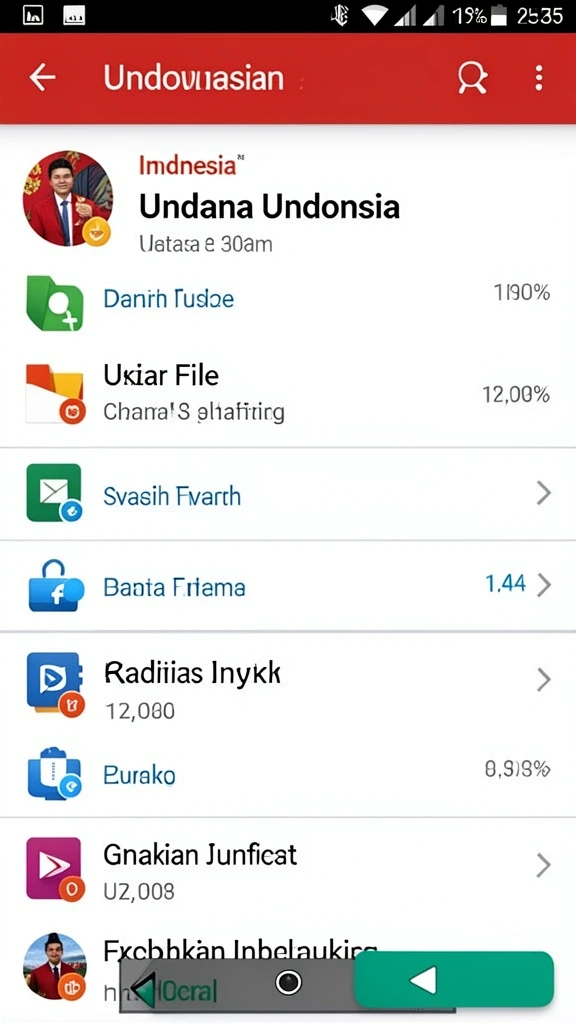
Task: Open the Danrh Tusbe row
Action: coord(288,301)
